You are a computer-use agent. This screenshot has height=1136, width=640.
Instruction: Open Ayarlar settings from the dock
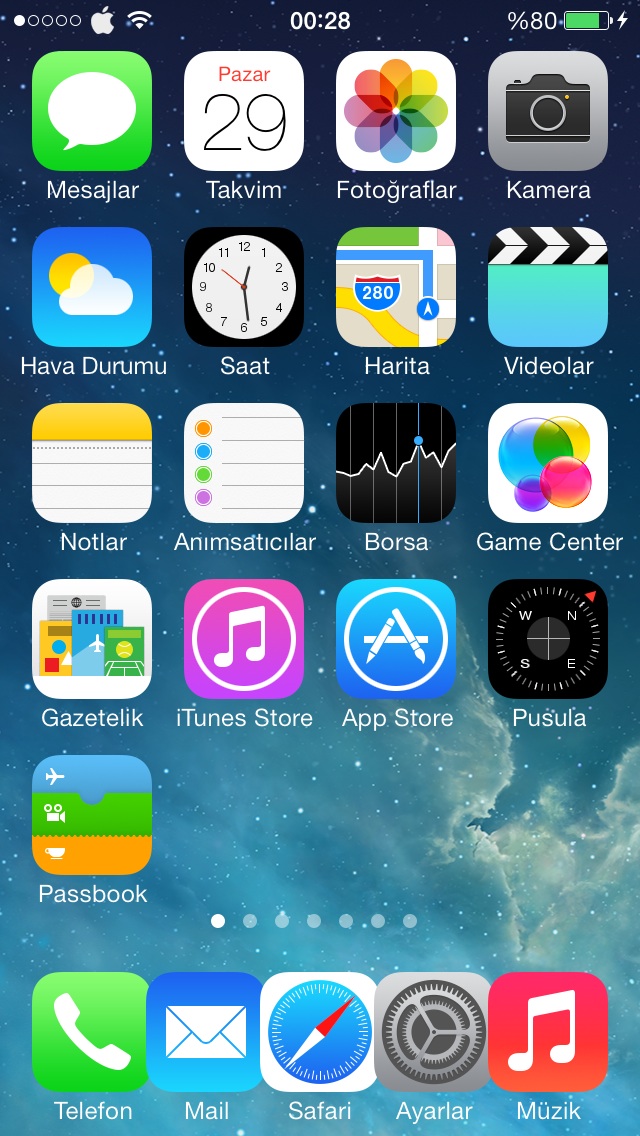(x=433, y=1032)
